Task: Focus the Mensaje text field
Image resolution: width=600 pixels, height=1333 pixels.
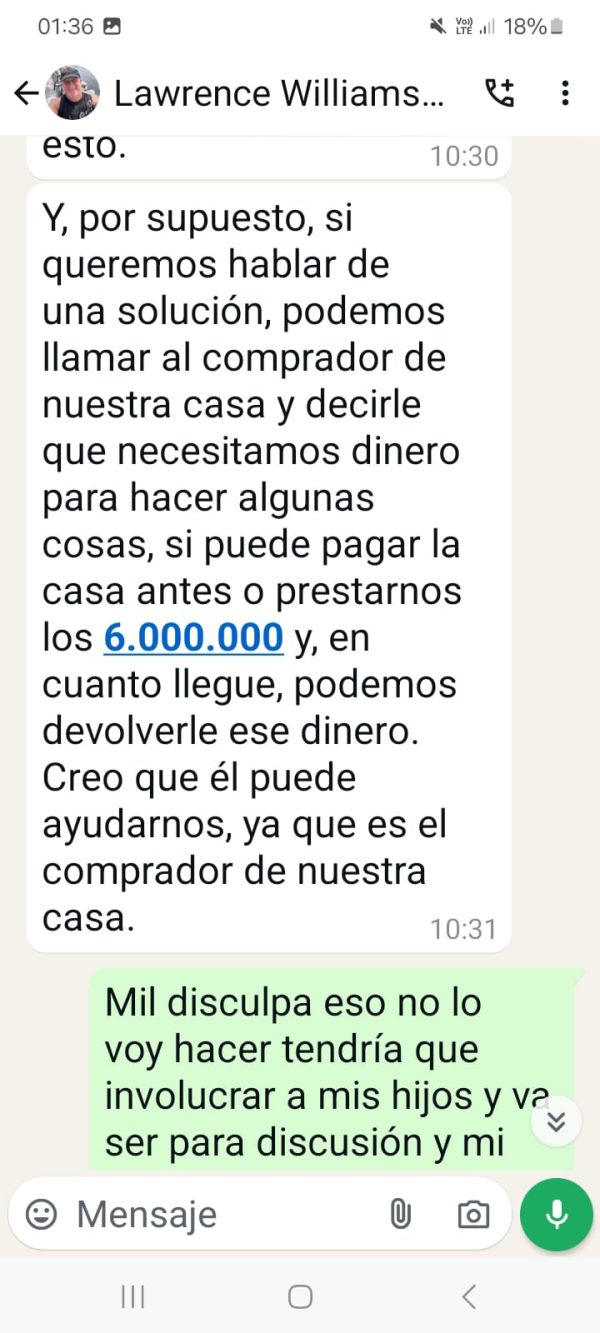Action: pyautogui.click(x=220, y=1214)
